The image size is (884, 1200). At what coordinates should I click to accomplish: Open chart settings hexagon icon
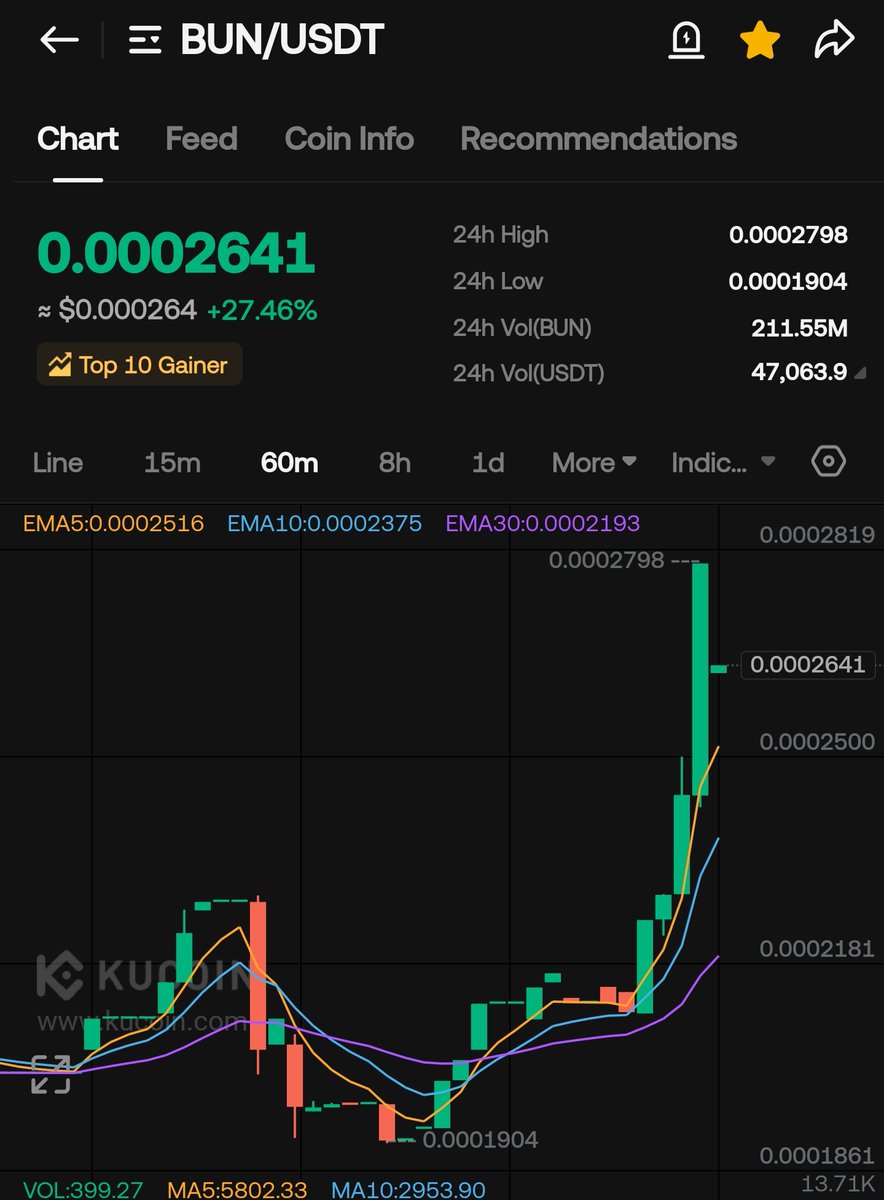coord(829,462)
